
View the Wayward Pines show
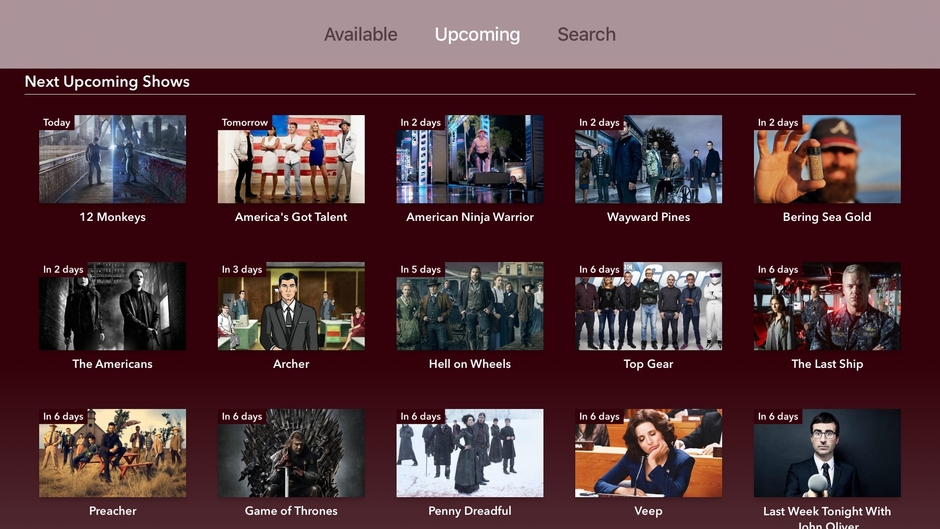pyautogui.click(x=648, y=160)
